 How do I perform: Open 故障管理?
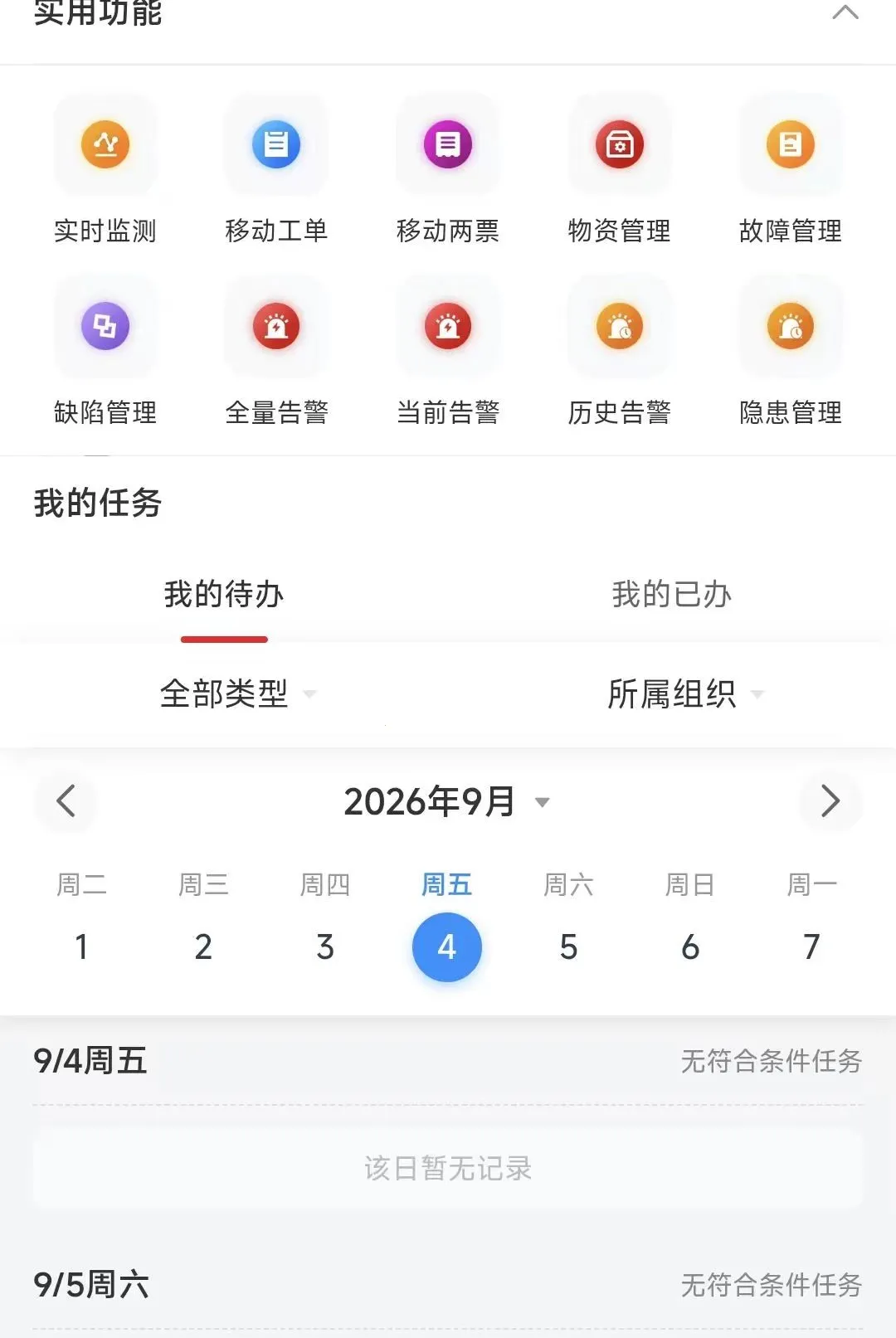(x=791, y=169)
